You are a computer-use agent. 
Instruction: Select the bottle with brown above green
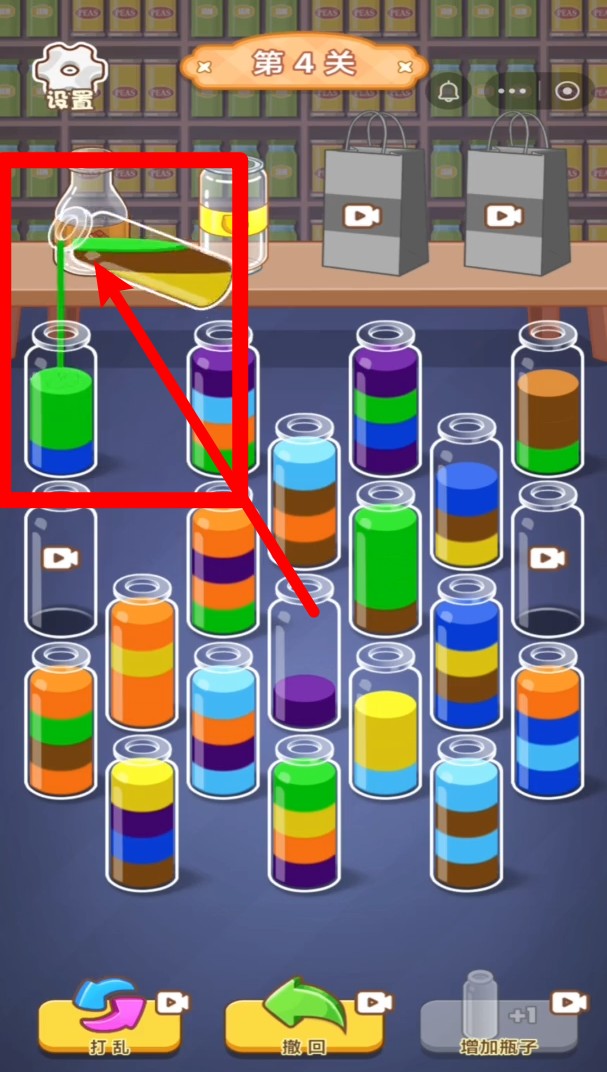point(547,405)
